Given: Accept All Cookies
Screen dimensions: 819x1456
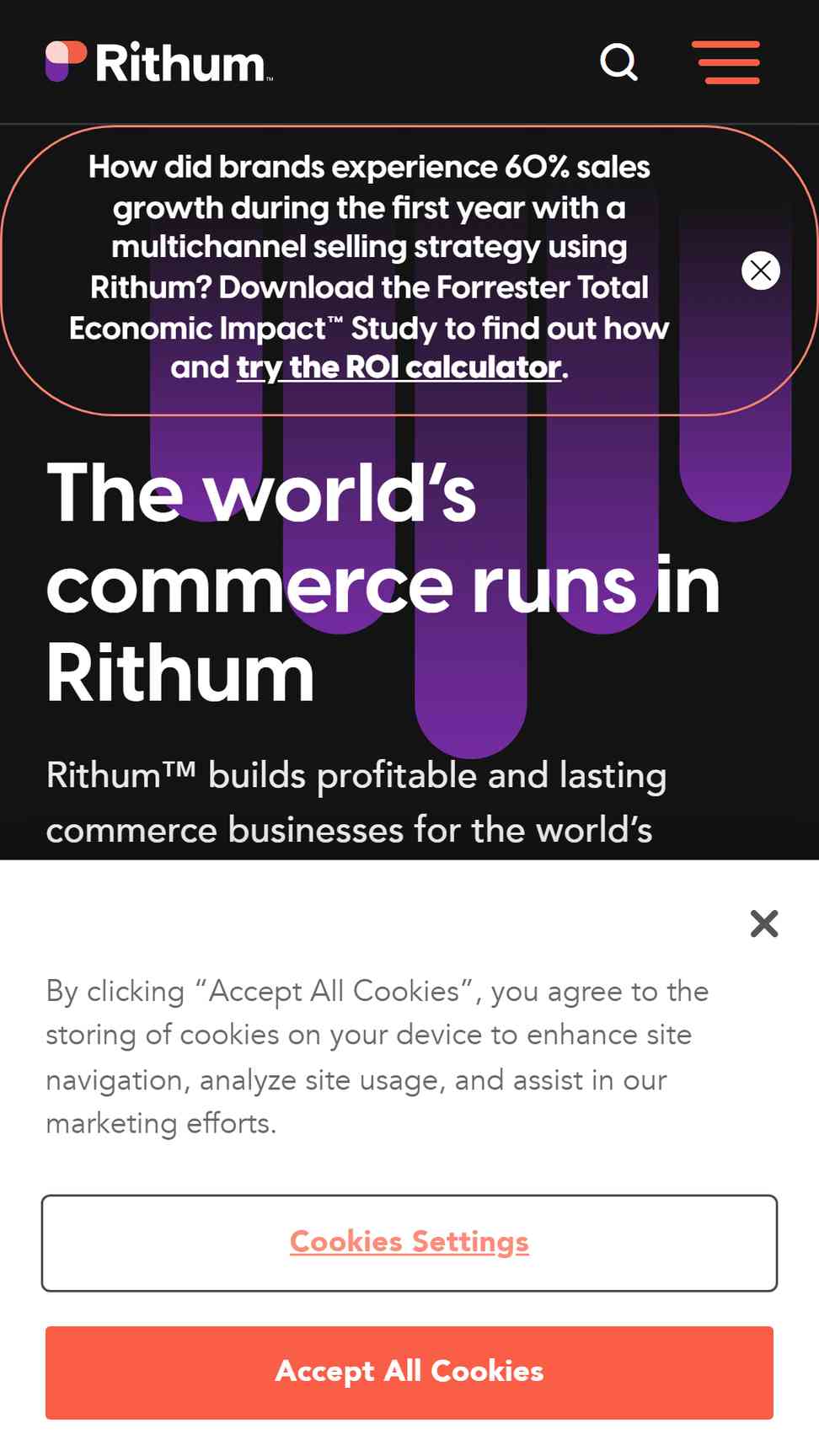Looking at the screenshot, I should tap(409, 1373).
